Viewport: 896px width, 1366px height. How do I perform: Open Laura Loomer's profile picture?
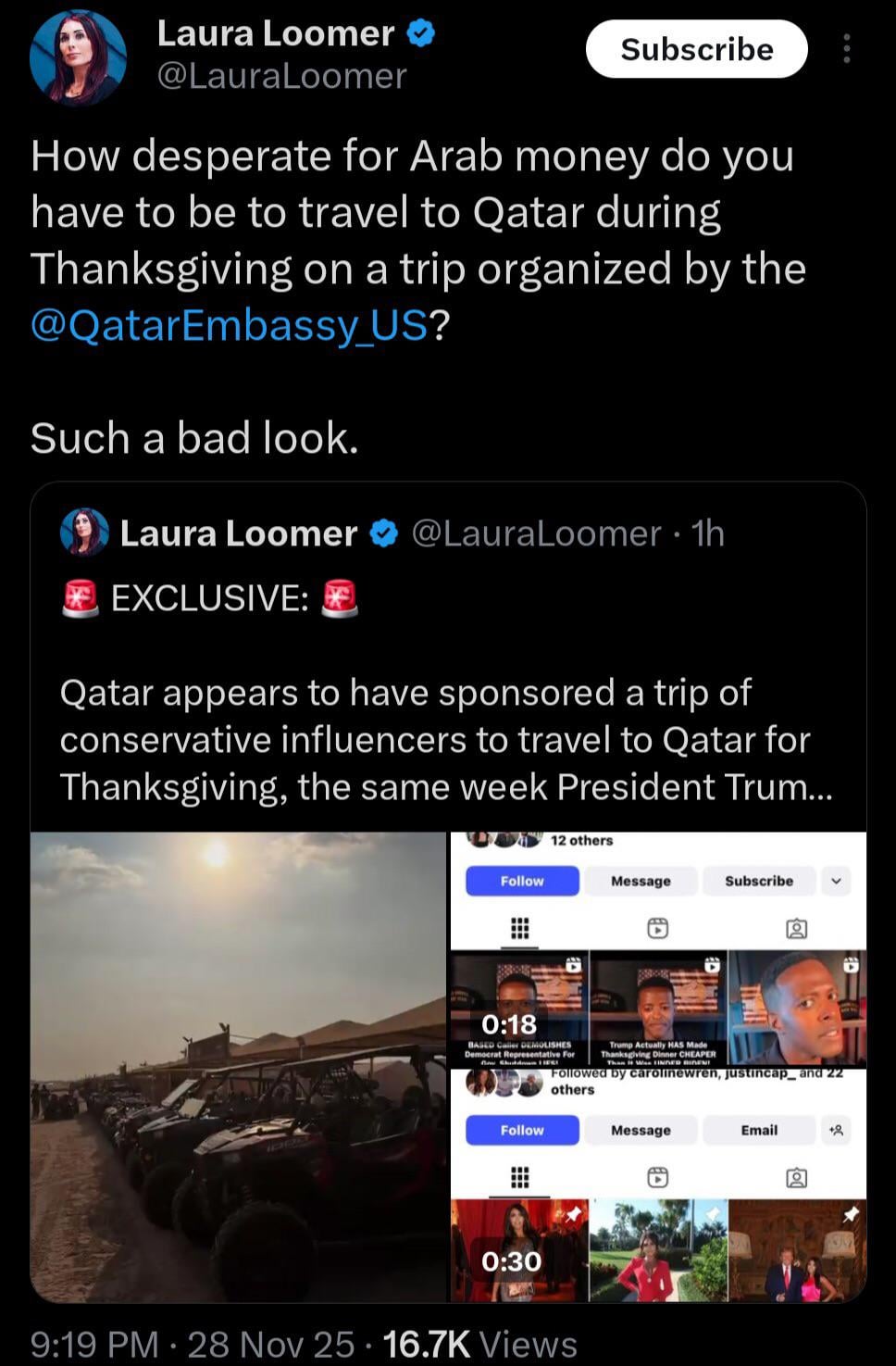pyautogui.click(x=78, y=57)
